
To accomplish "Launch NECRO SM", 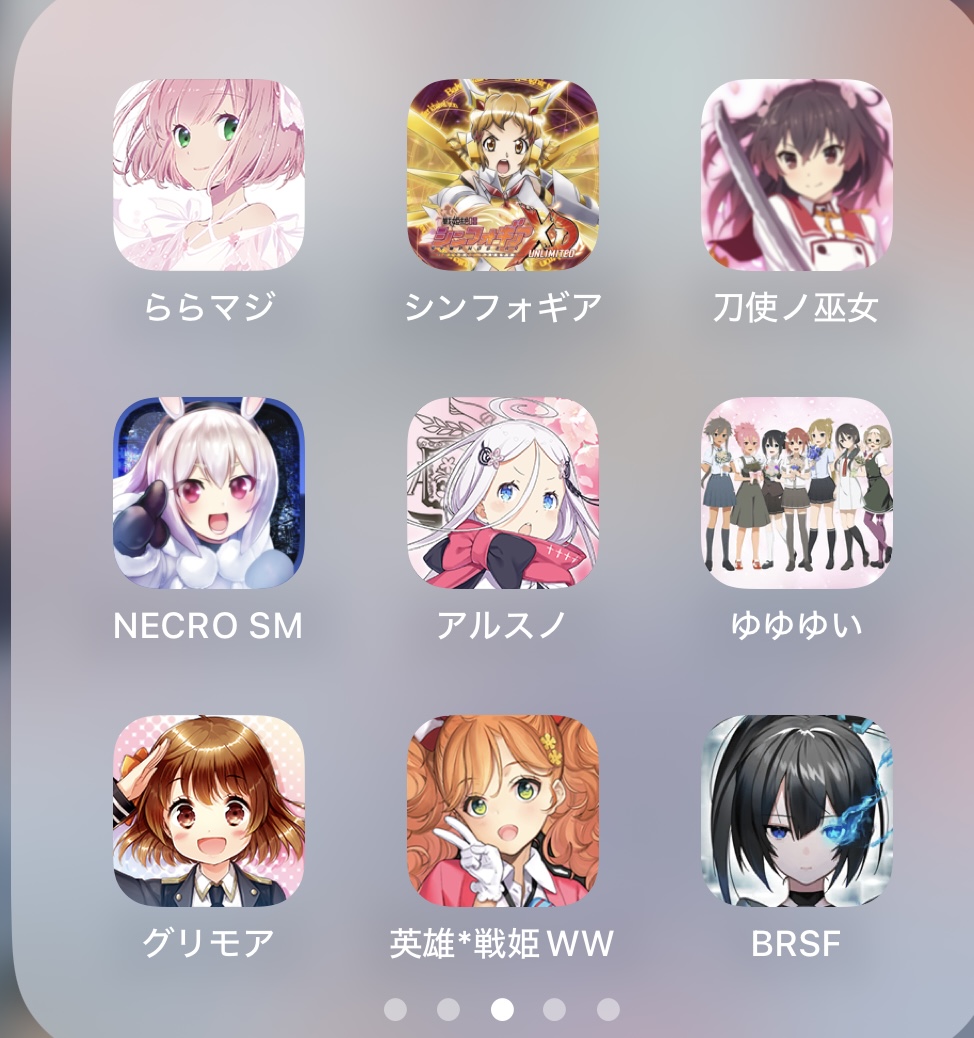I will pyautogui.click(x=208, y=493).
